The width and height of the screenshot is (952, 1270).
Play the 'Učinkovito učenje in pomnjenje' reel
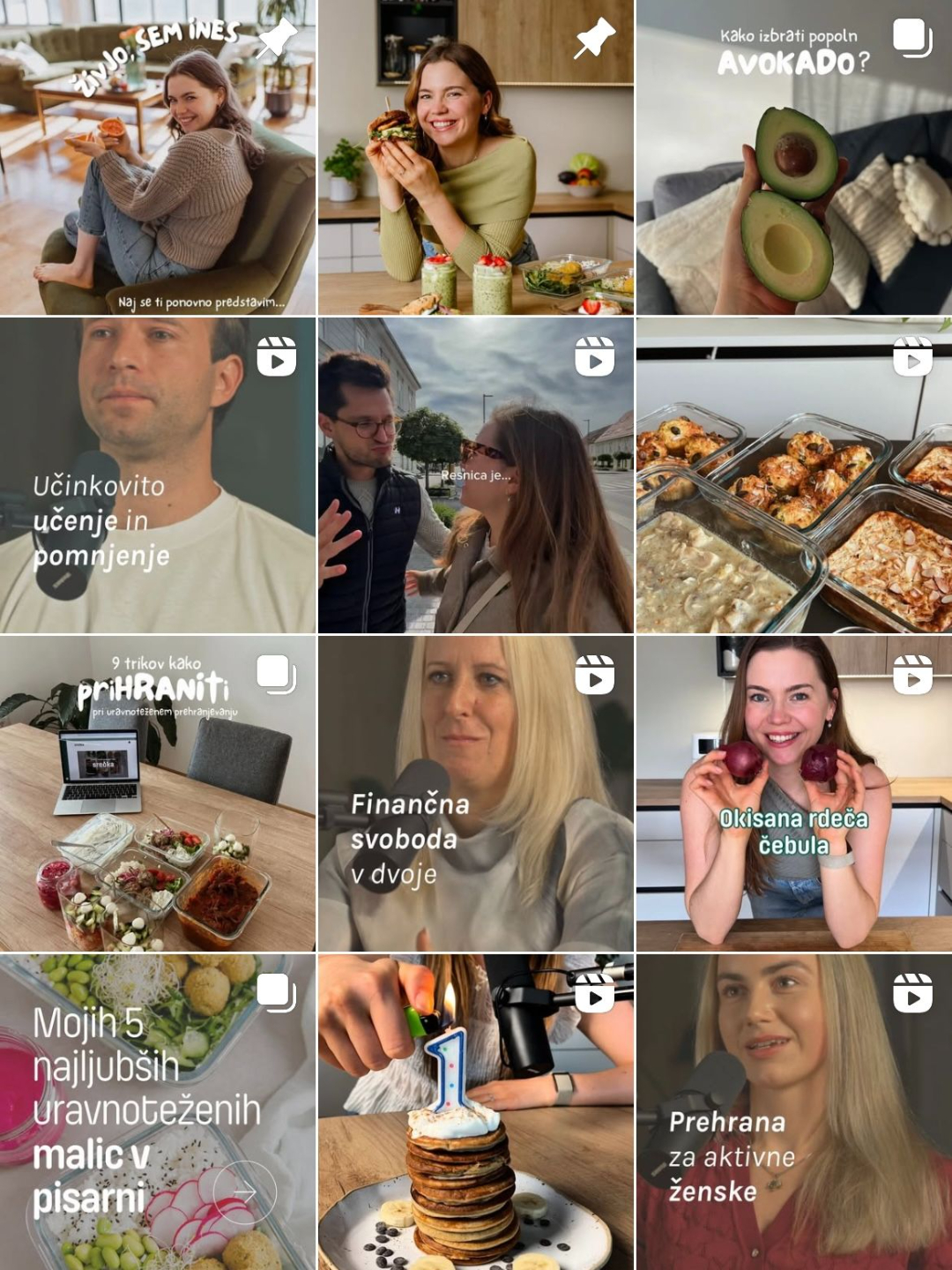(158, 476)
